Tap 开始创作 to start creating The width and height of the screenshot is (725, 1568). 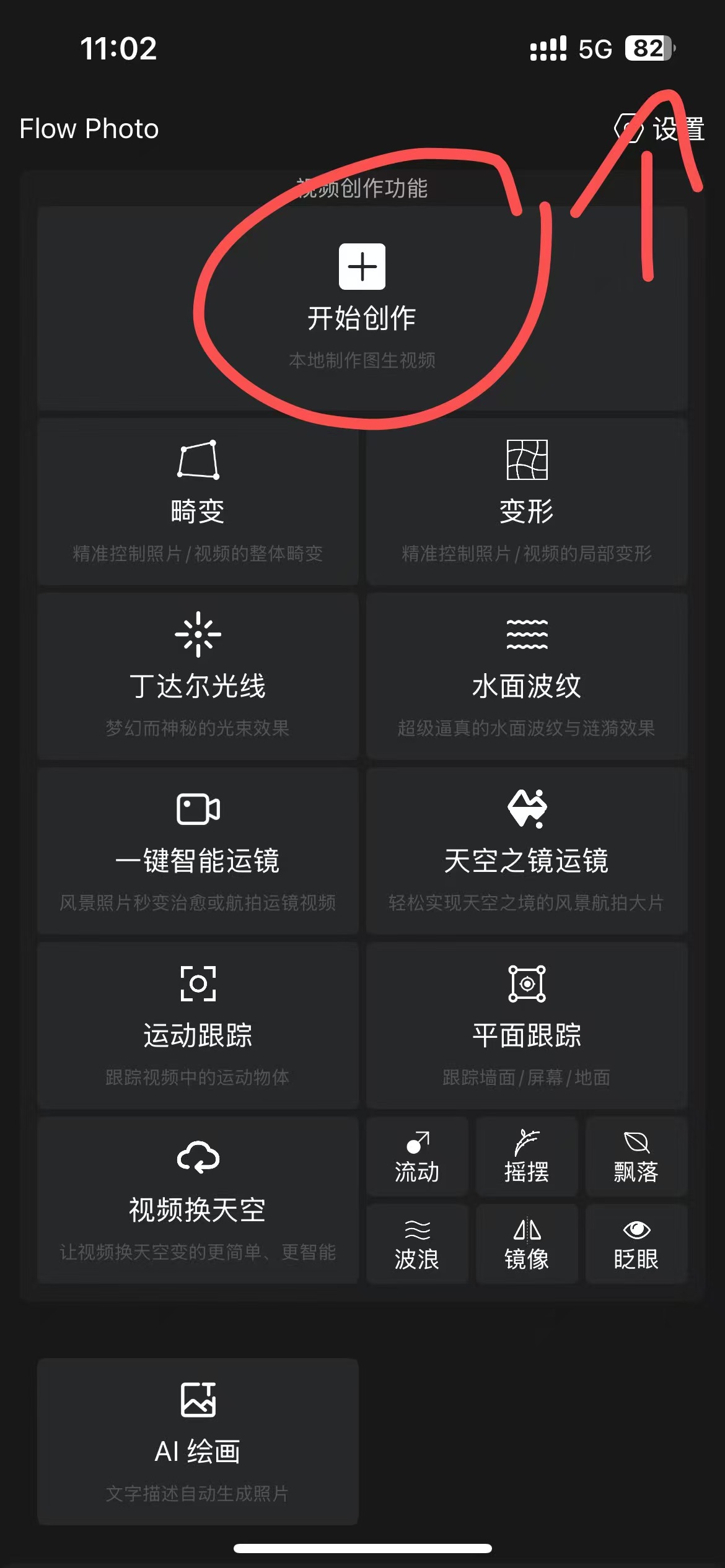[362, 308]
